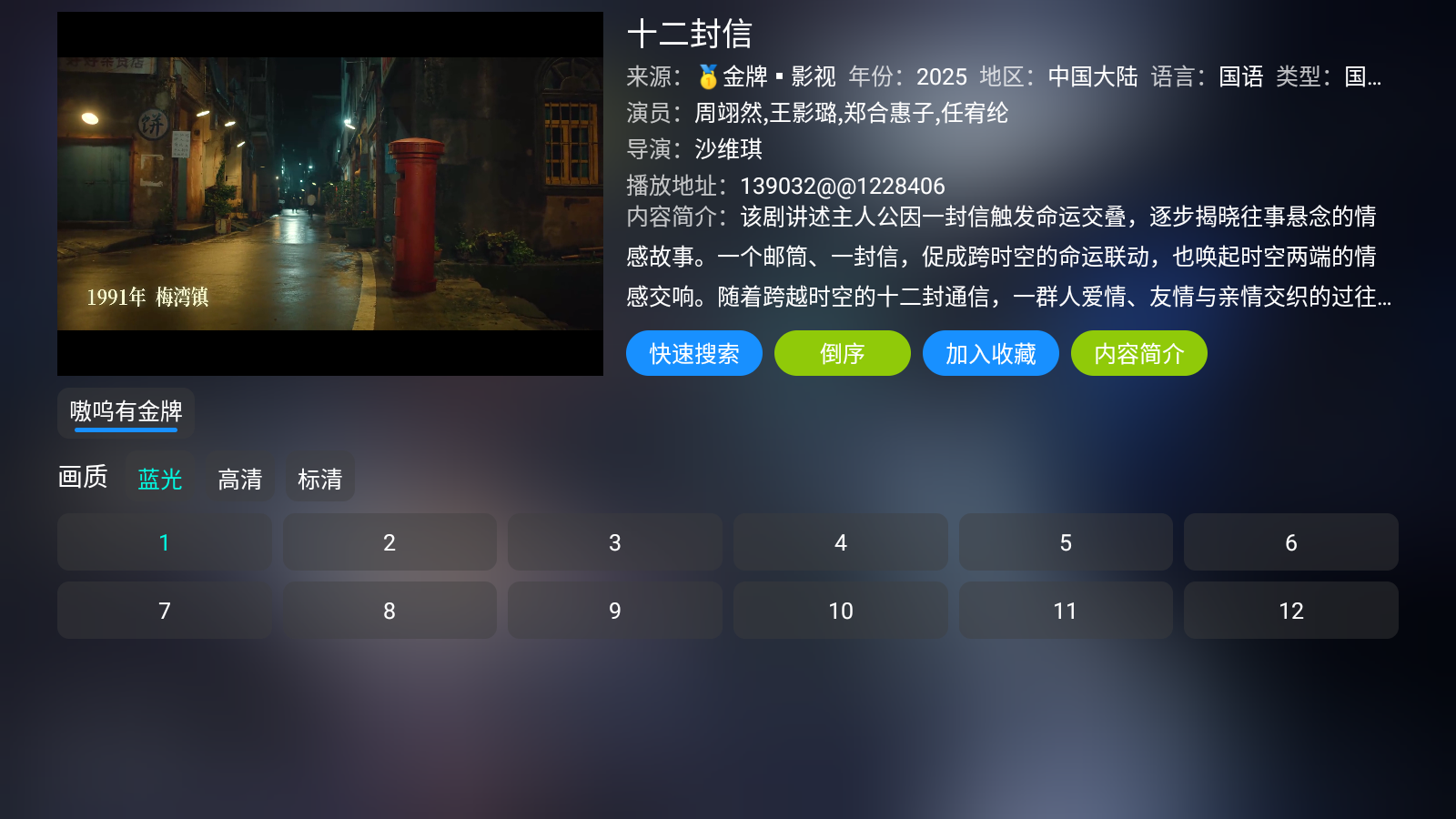This screenshot has width=1456, height=819.
Task: Reverse episode order with 倒序
Action: tap(842, 353)
